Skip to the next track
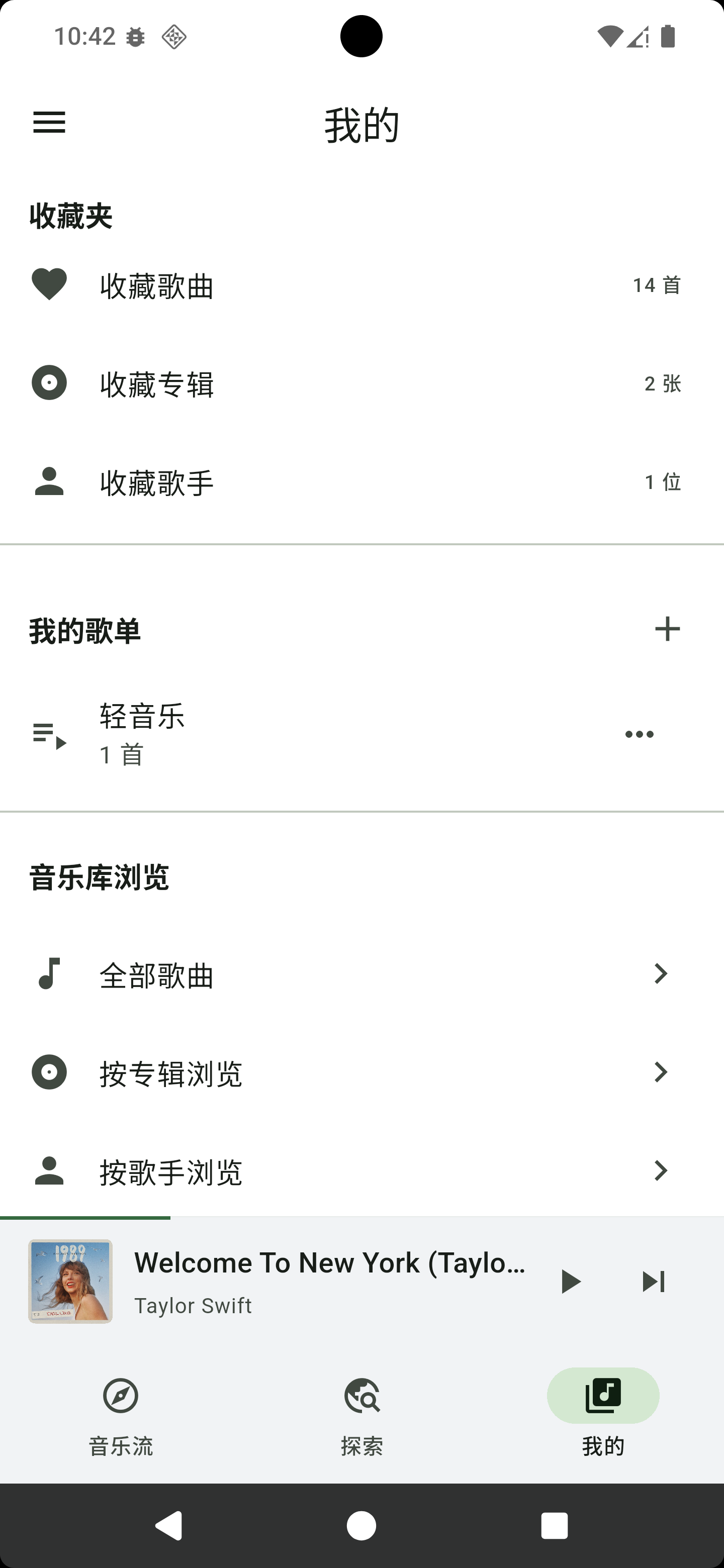The height and width of the screenshot is (1568, 724). click(654, 1282)
